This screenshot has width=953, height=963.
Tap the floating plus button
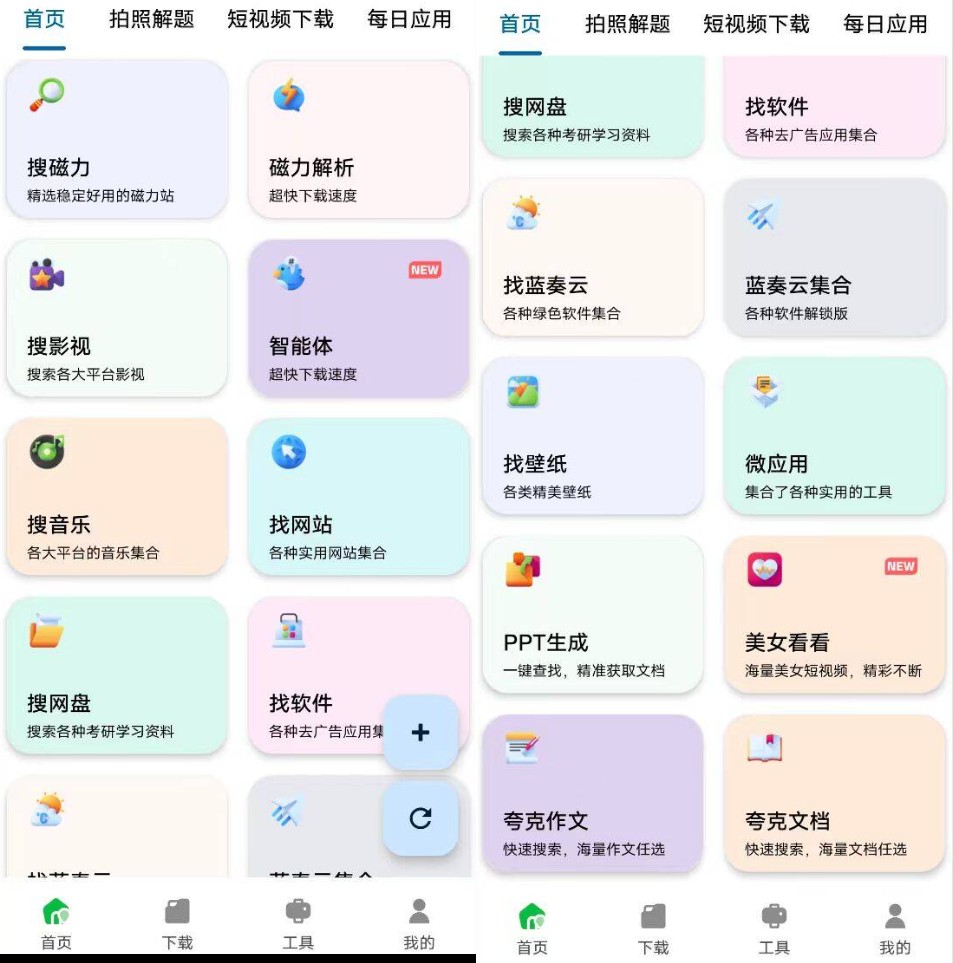(420, 733)
